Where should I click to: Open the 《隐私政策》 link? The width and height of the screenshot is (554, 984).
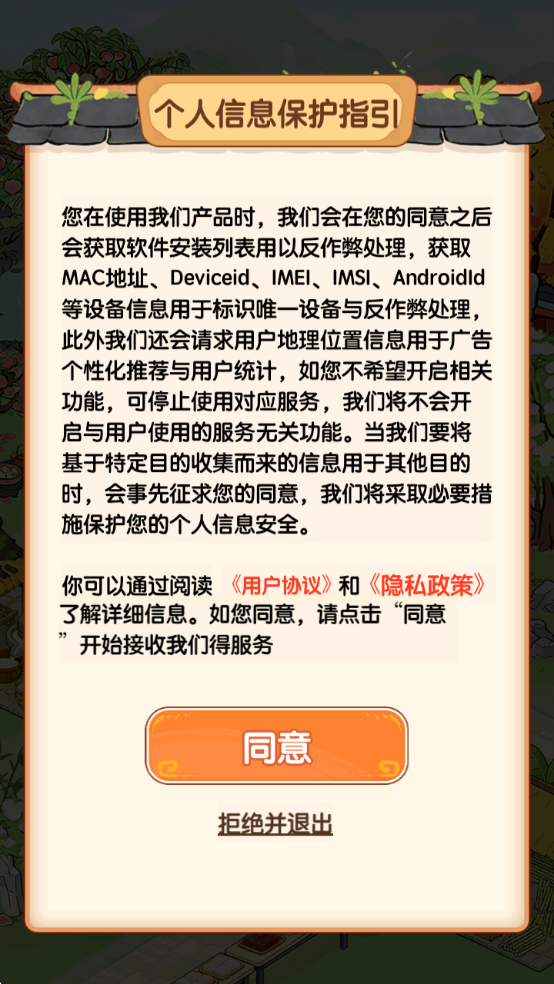pos(426,585)
